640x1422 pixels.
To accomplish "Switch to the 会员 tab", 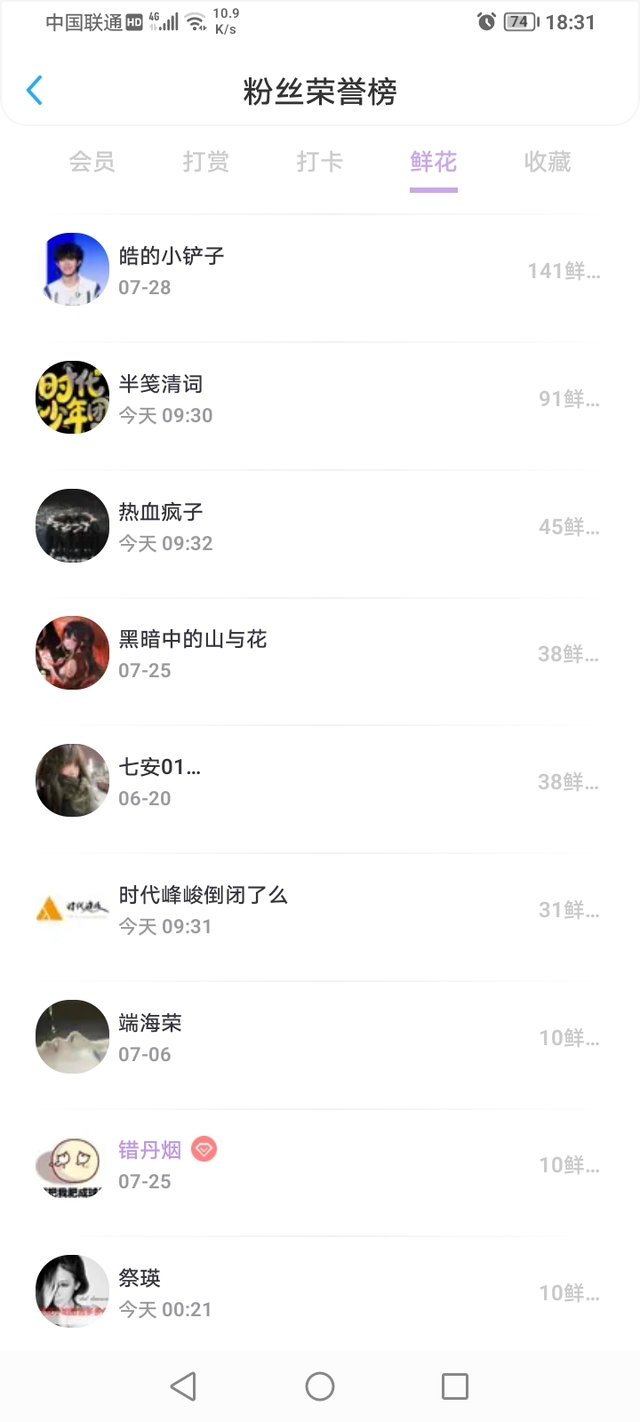I will (92, 162).
